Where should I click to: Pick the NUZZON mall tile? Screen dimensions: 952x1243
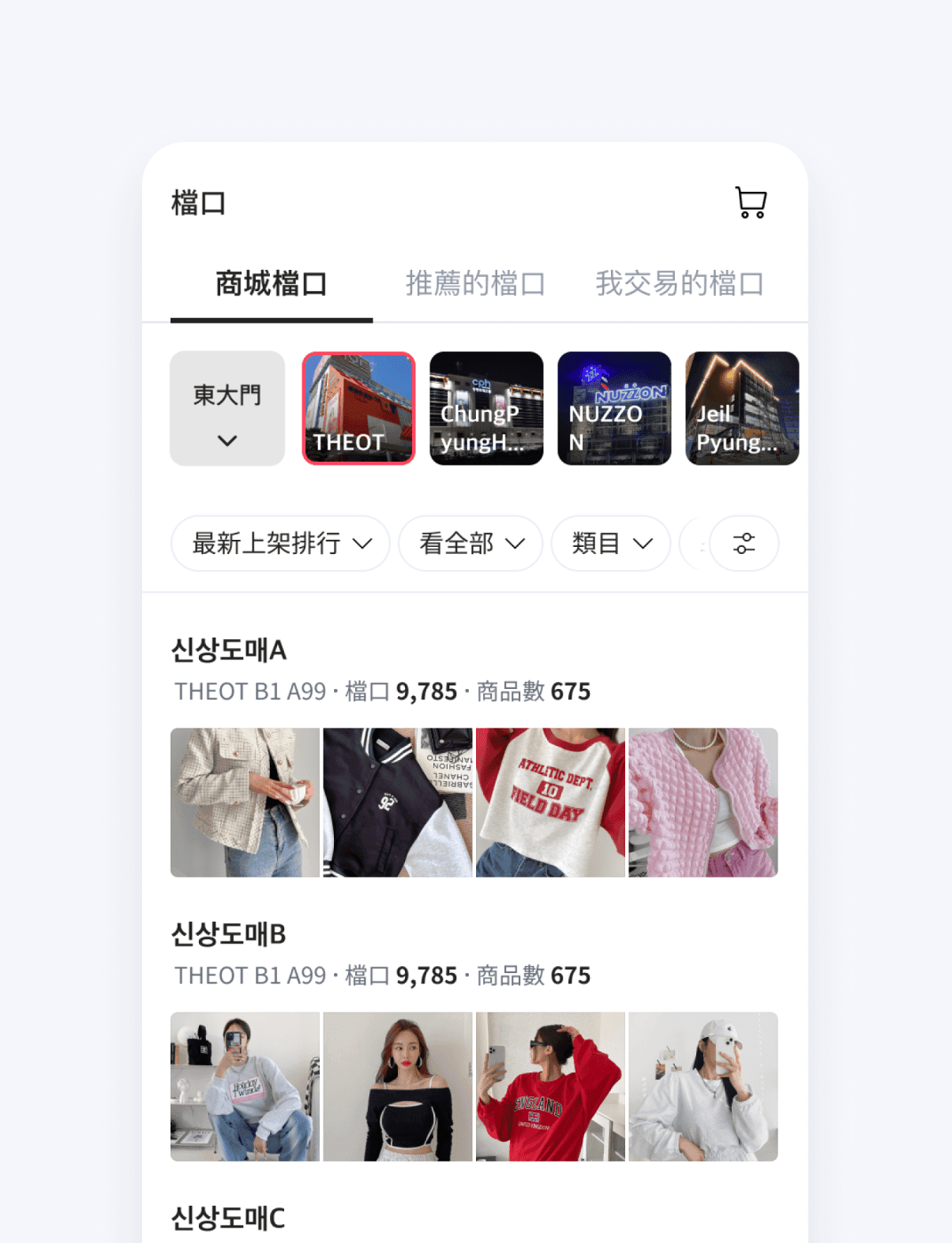[x=614, y=409]
